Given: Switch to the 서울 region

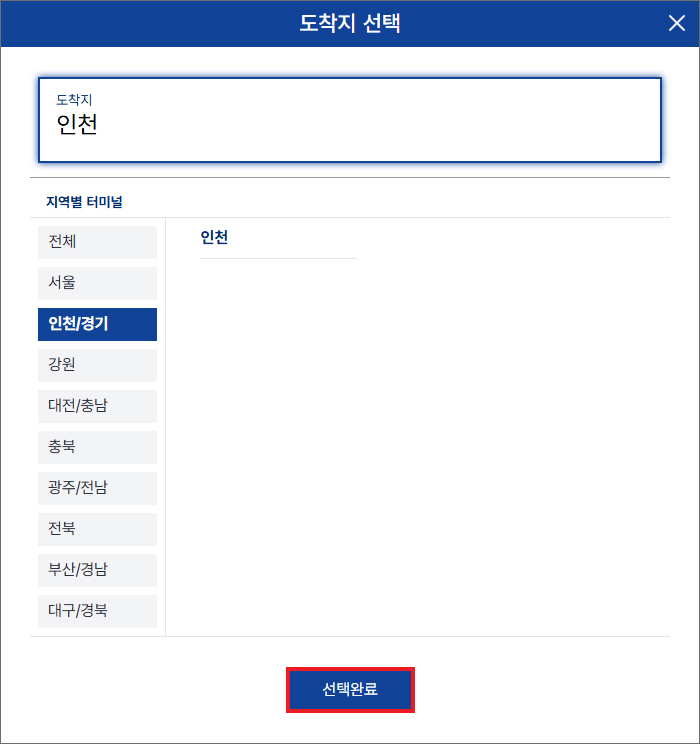Looking at the screenshot, I should 97,283.
